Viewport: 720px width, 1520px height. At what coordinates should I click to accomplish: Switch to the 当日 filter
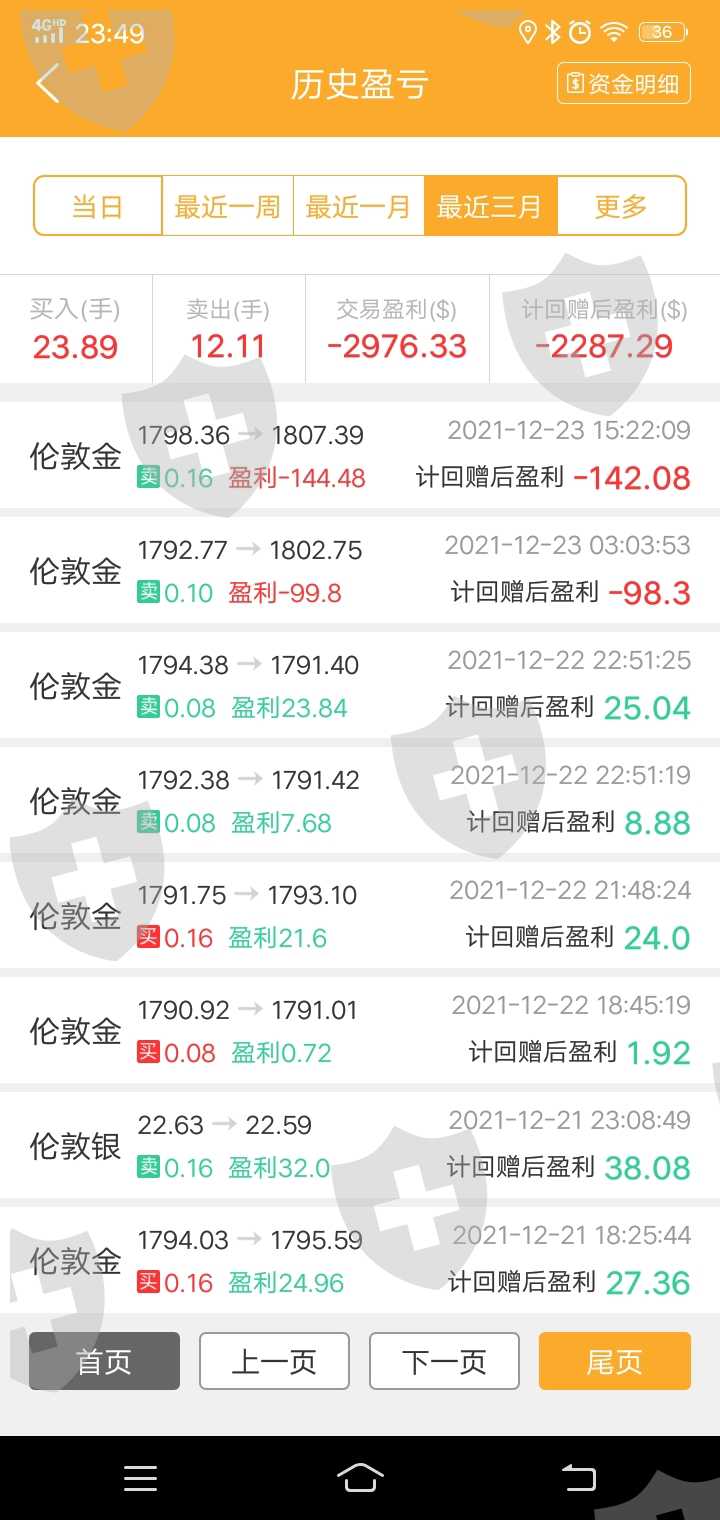(x=98, y=206)
